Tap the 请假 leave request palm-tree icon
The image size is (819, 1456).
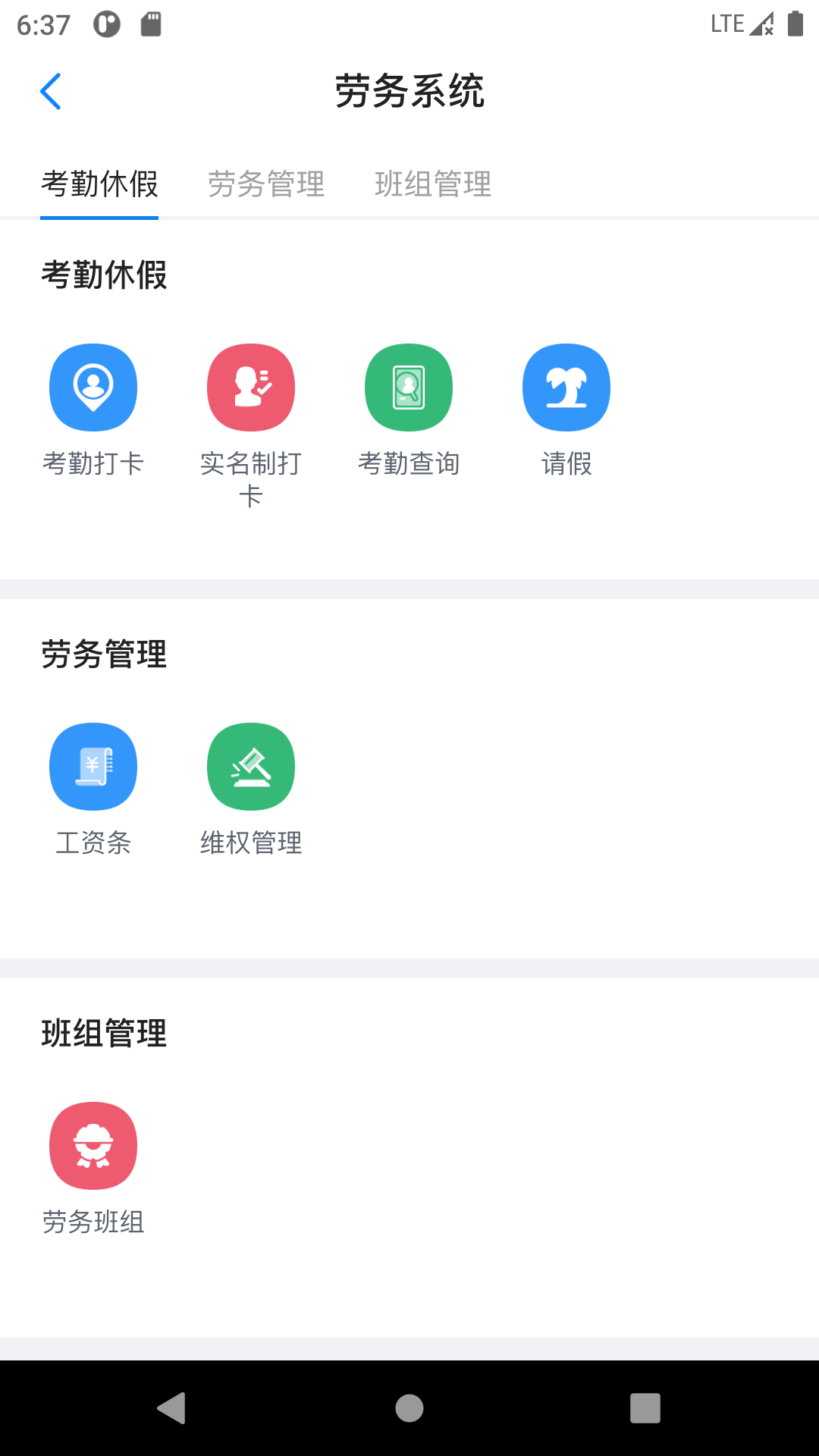coord(566,387)
